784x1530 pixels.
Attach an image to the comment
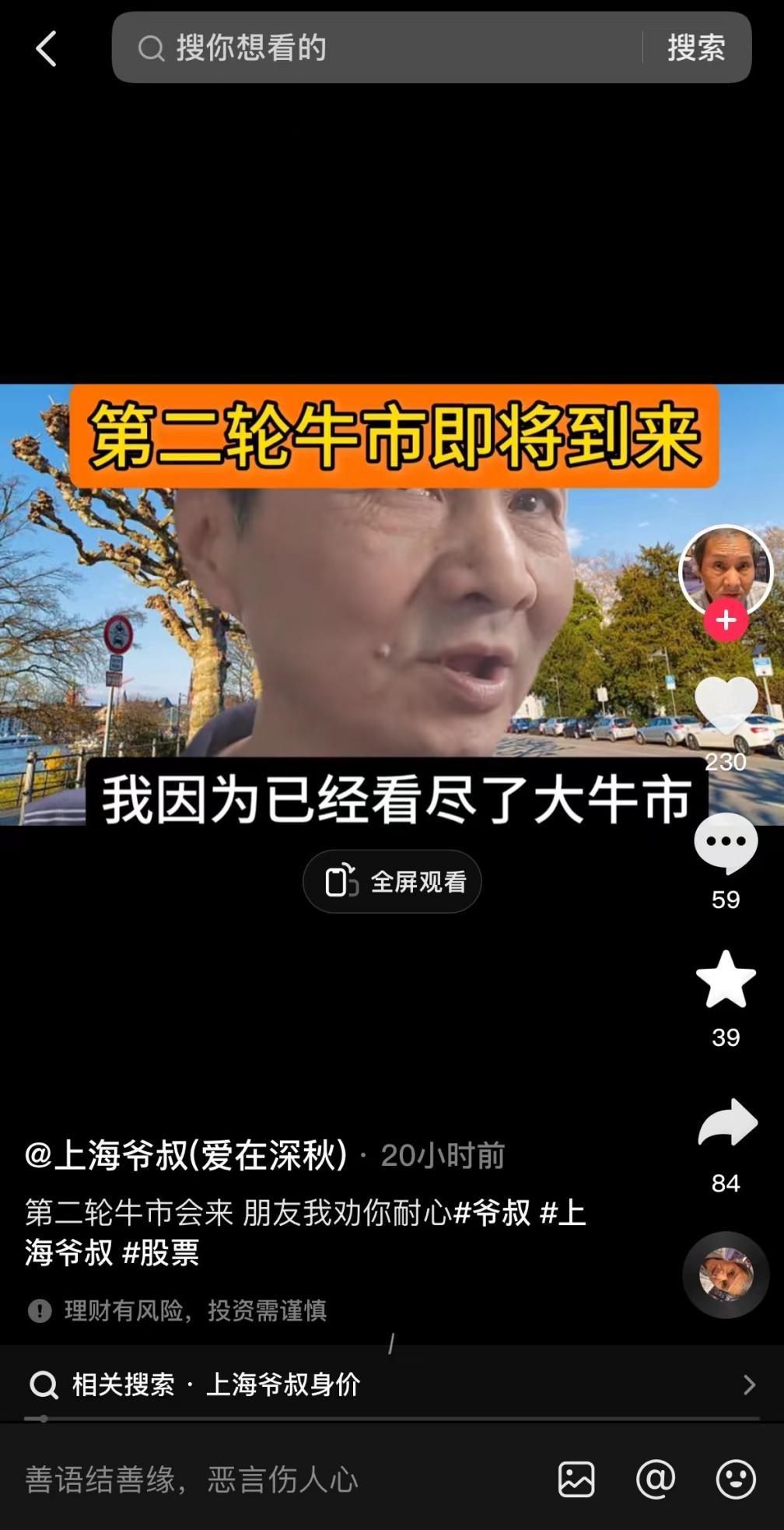(576, 1479)
